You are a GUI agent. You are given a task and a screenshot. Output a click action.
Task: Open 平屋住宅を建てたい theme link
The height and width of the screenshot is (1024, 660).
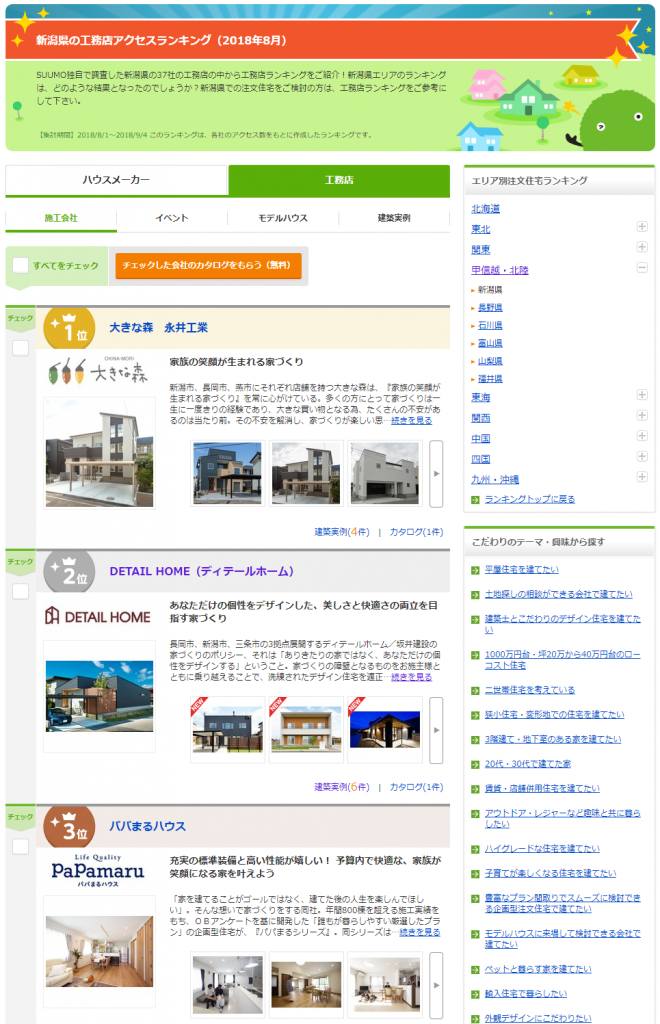[520, 569]
